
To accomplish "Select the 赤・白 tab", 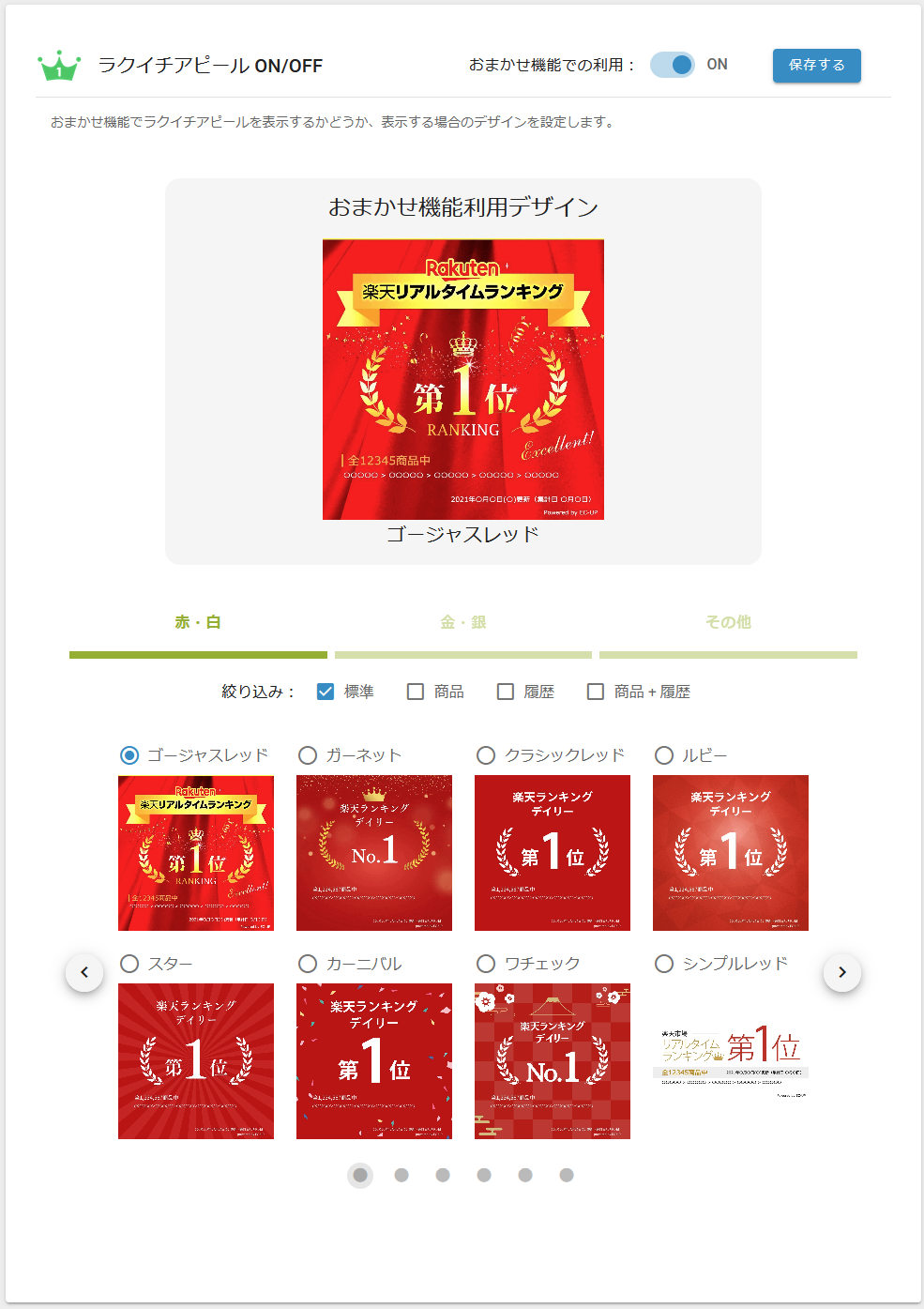I will click(198, 622).
